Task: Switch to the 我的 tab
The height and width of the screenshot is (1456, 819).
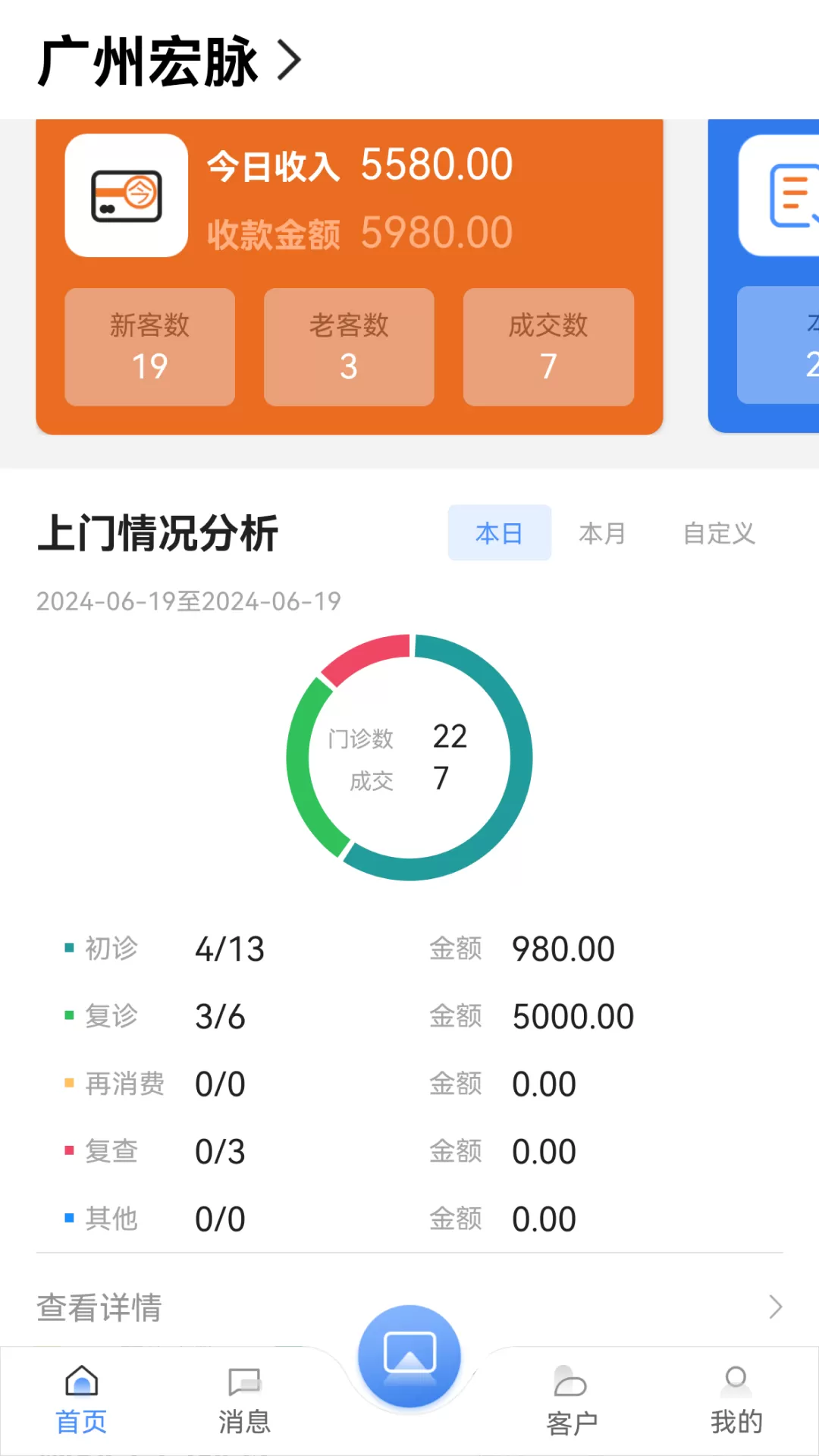Action: (736, 1401)
